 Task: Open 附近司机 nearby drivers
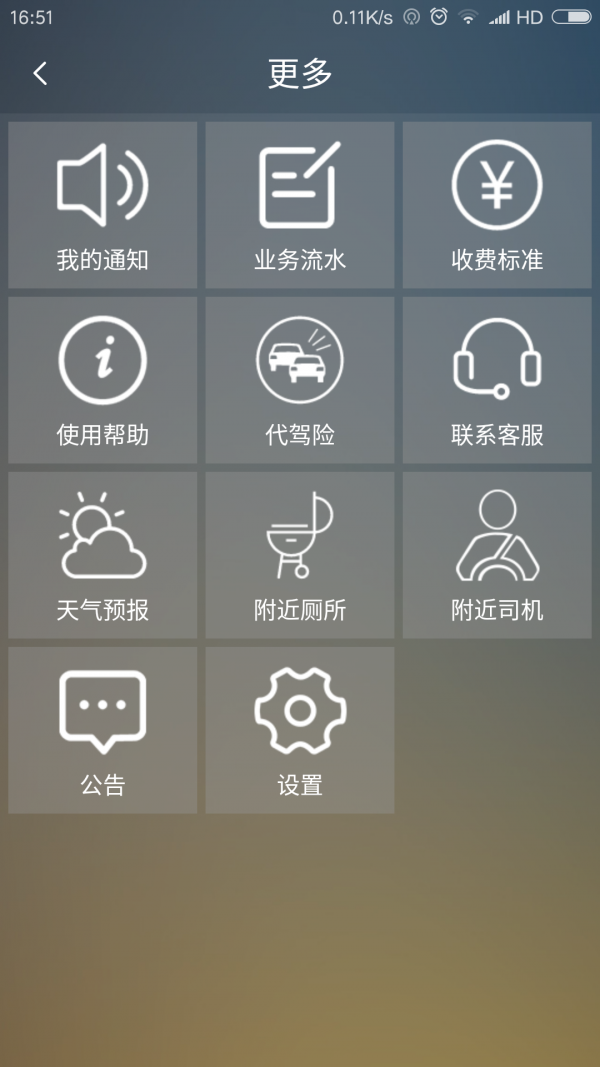point(497,555)
